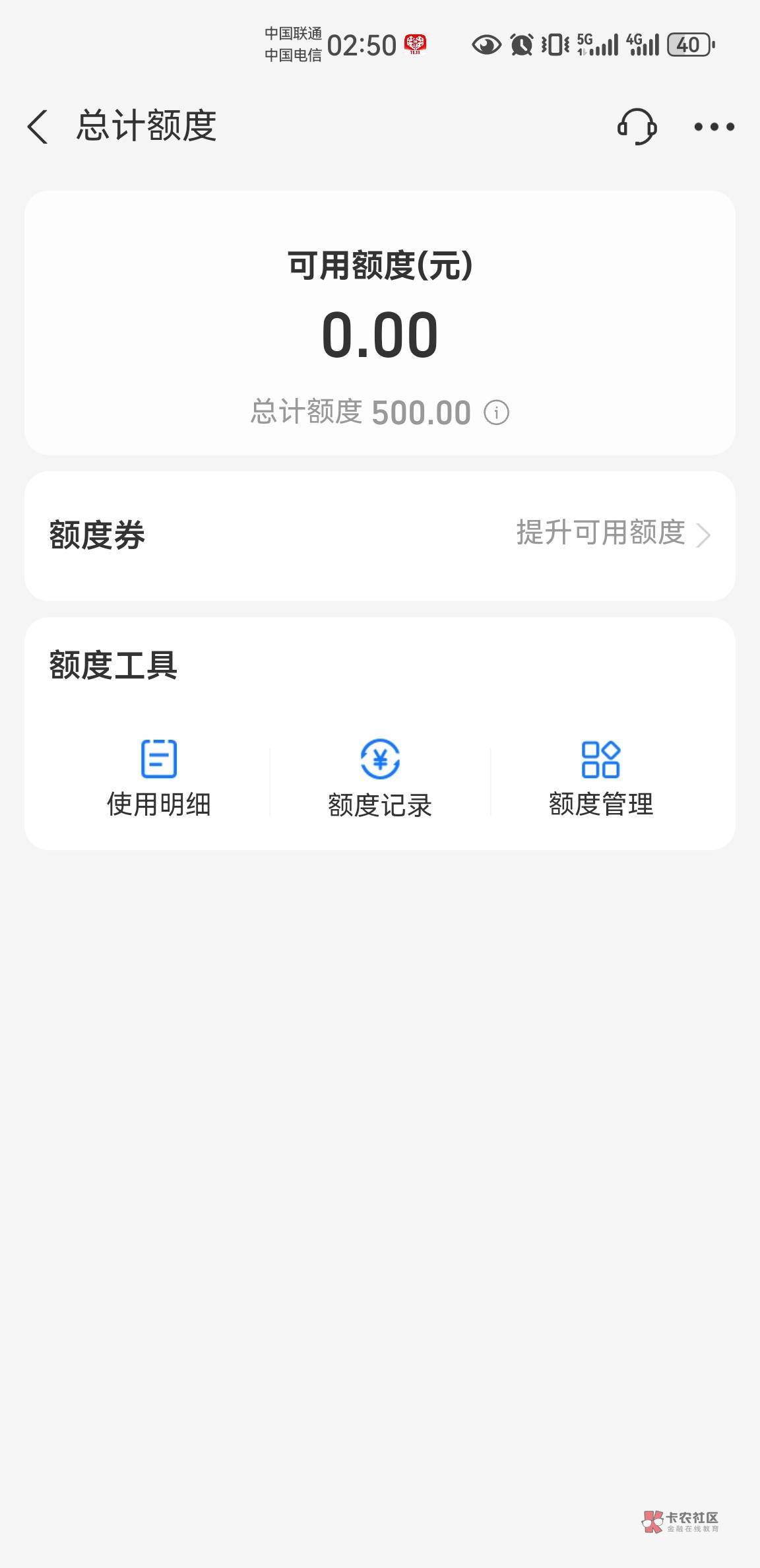View 使用明细 details
Screen dimensions: 760x1568
coord(159,777)
